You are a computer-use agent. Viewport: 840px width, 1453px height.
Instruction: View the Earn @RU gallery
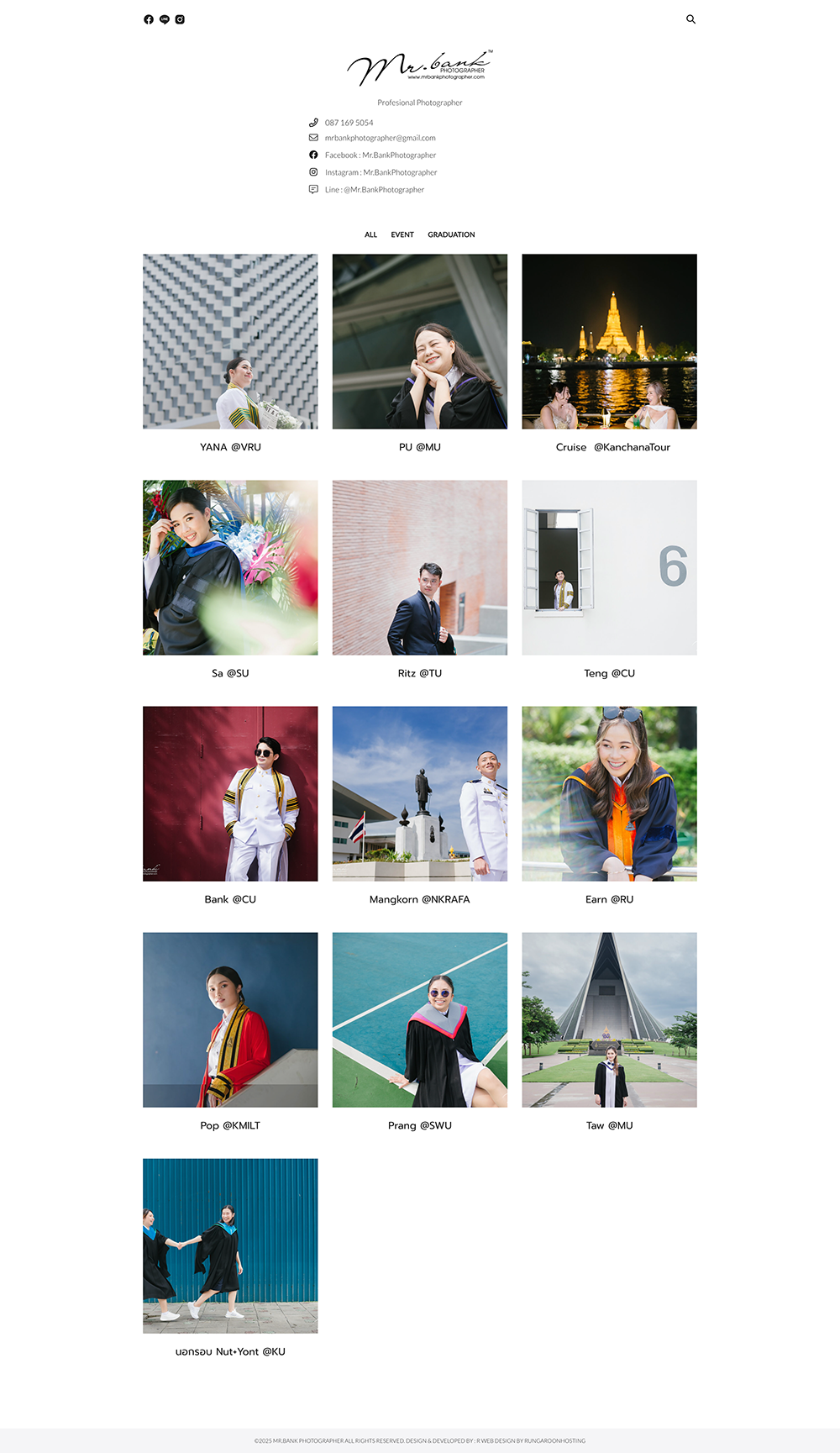(x=609, y=794)
